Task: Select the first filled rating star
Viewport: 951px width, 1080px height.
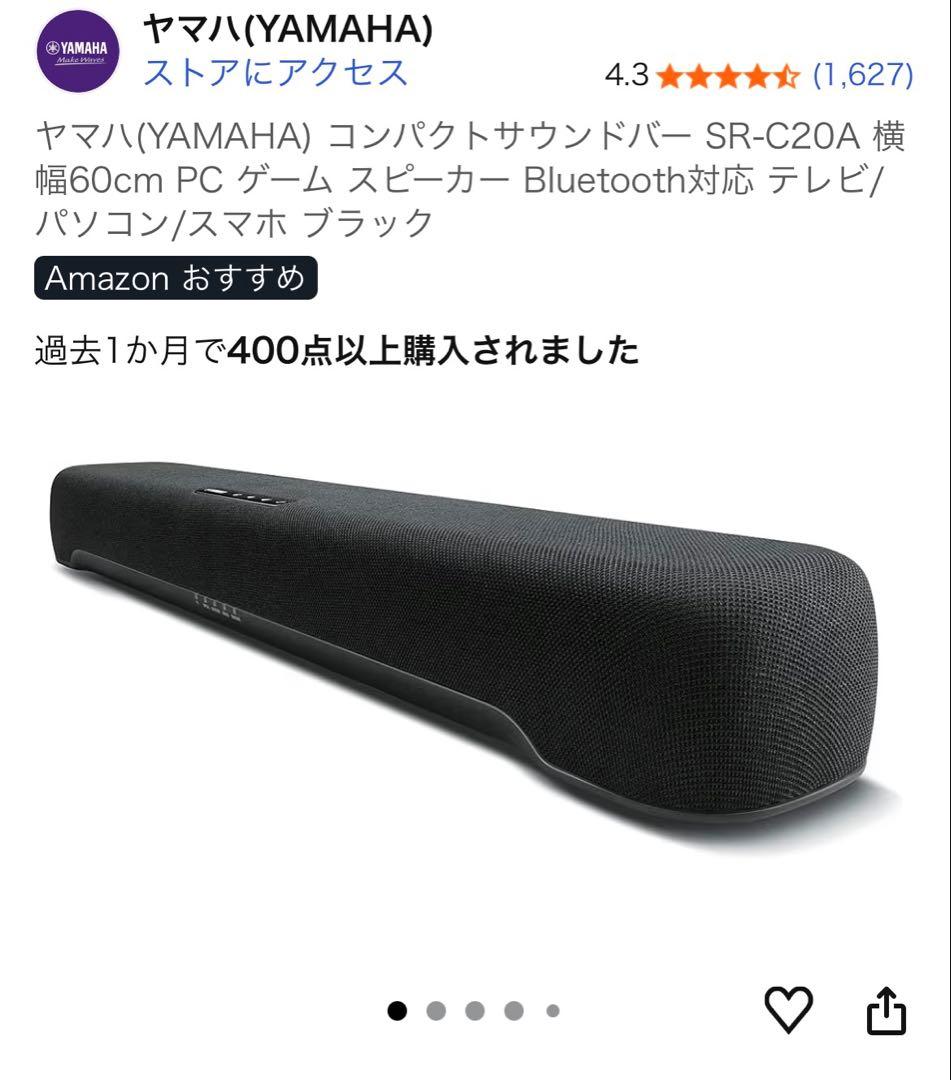Action: point(668,72)
